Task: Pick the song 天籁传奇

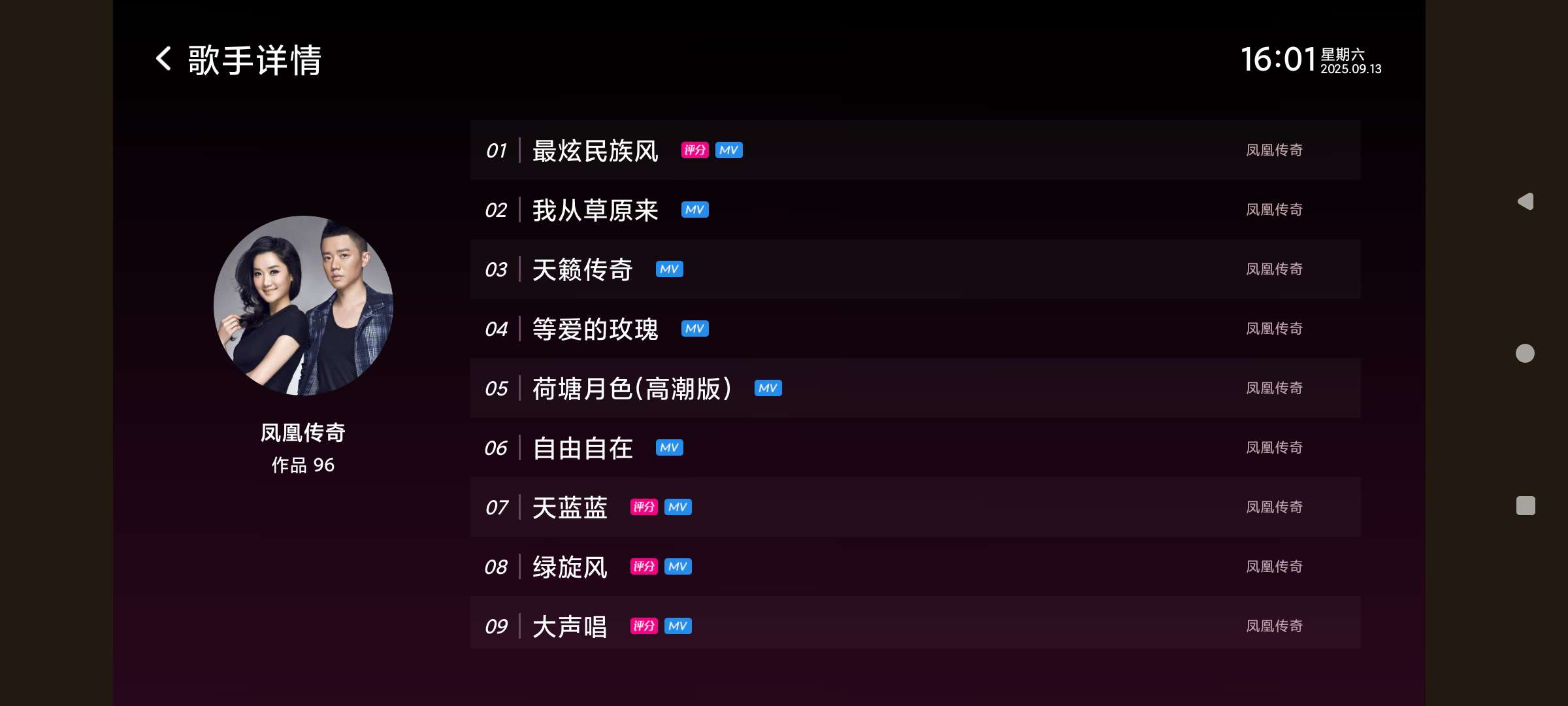Action: pos(582,269)
